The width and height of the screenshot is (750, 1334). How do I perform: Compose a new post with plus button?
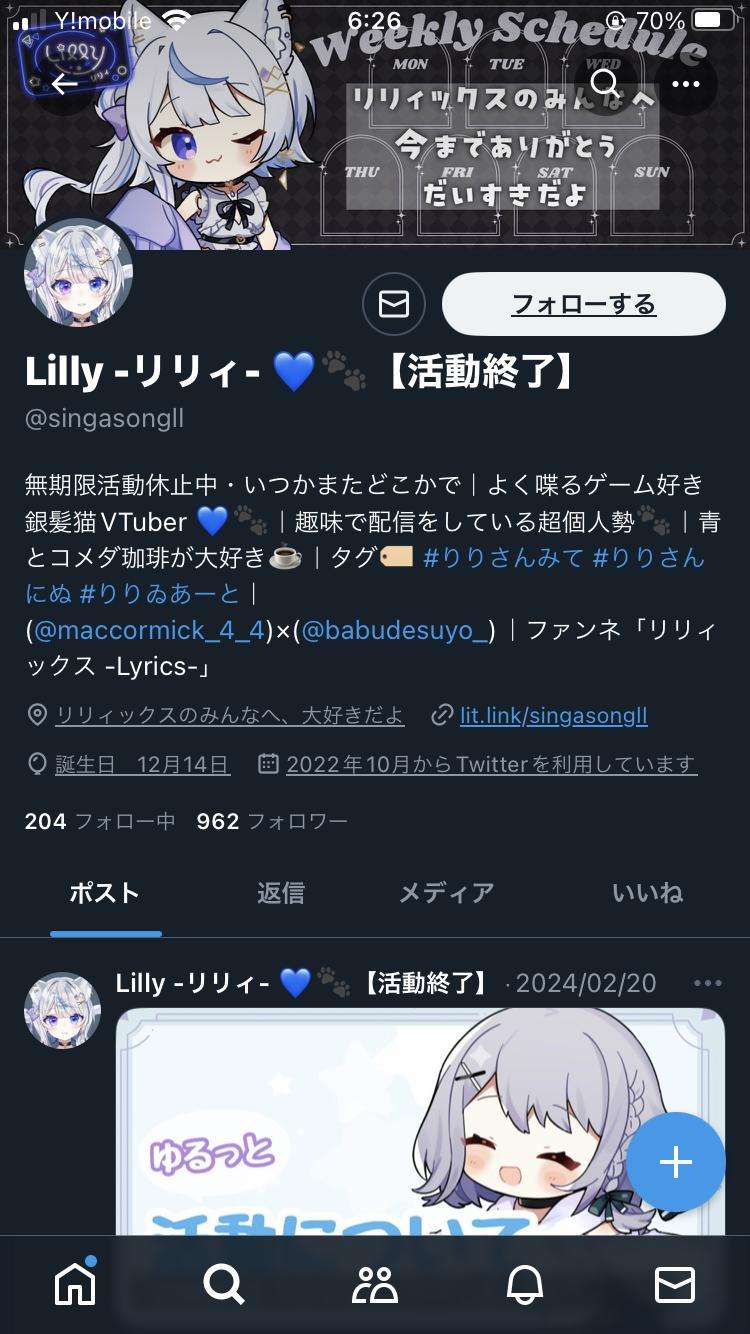click(675, 1162)
